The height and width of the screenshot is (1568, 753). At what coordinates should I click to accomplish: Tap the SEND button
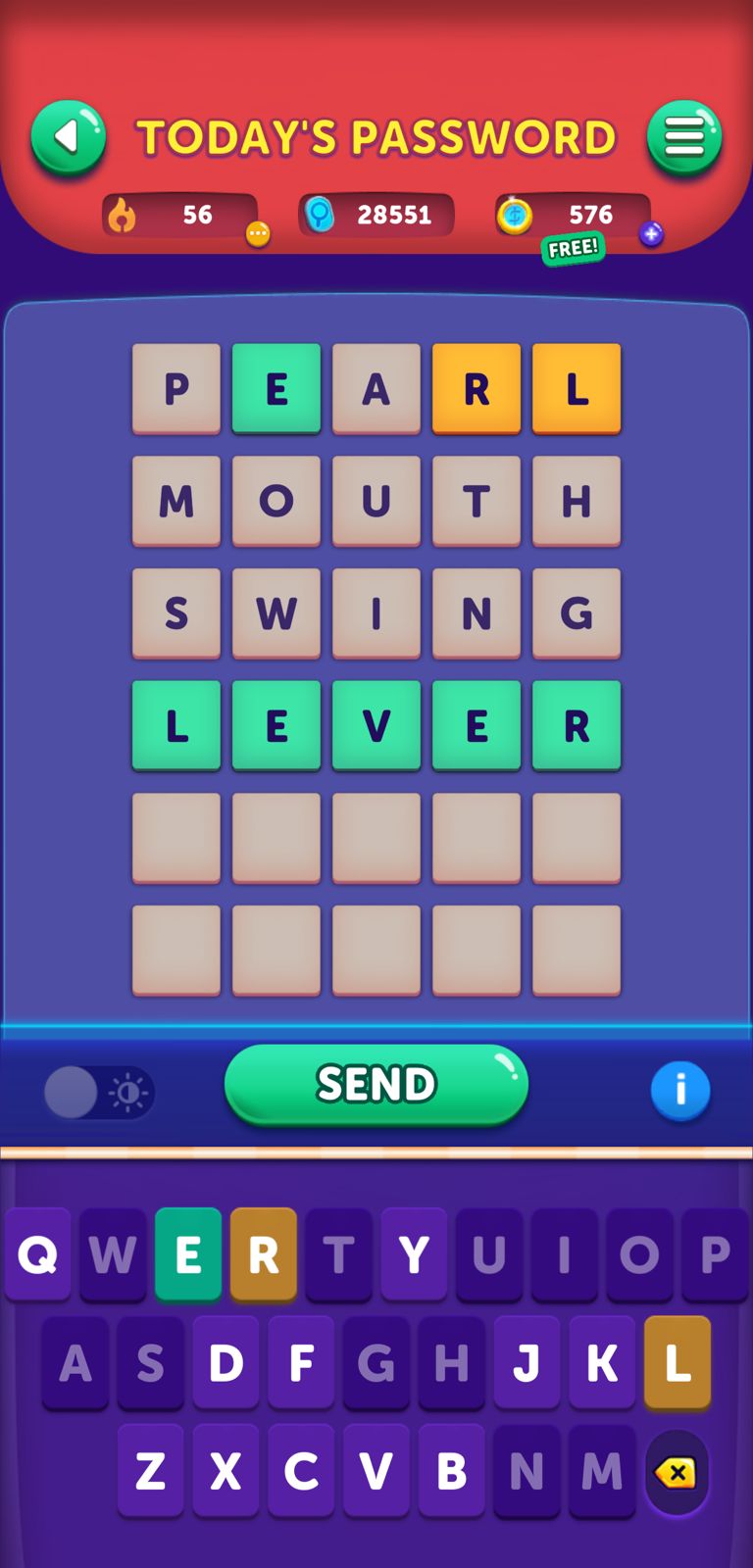coord(376,1085)
